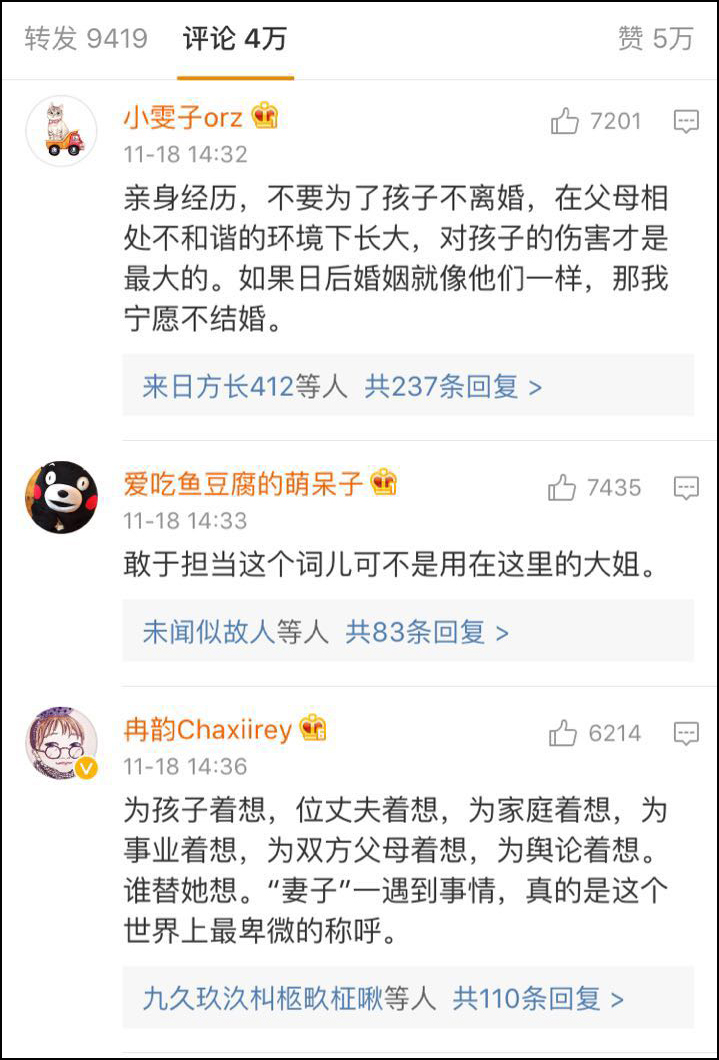Select the 评论 4万 tab
The width and height of the screenshot is (719, 1060).
pyautogui.click(x=235, y=39)
